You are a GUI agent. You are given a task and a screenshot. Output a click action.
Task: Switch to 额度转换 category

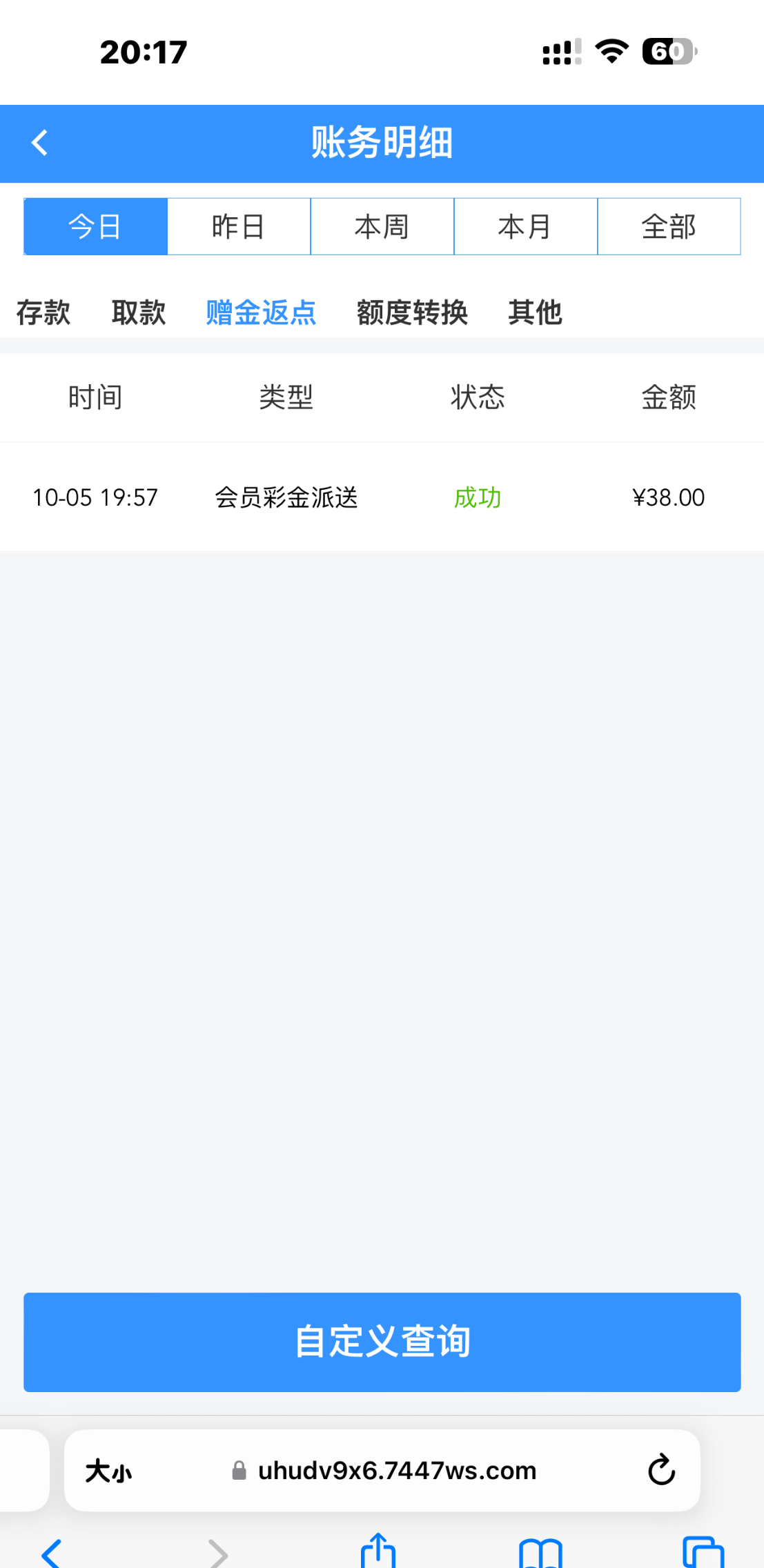(412, 312)
